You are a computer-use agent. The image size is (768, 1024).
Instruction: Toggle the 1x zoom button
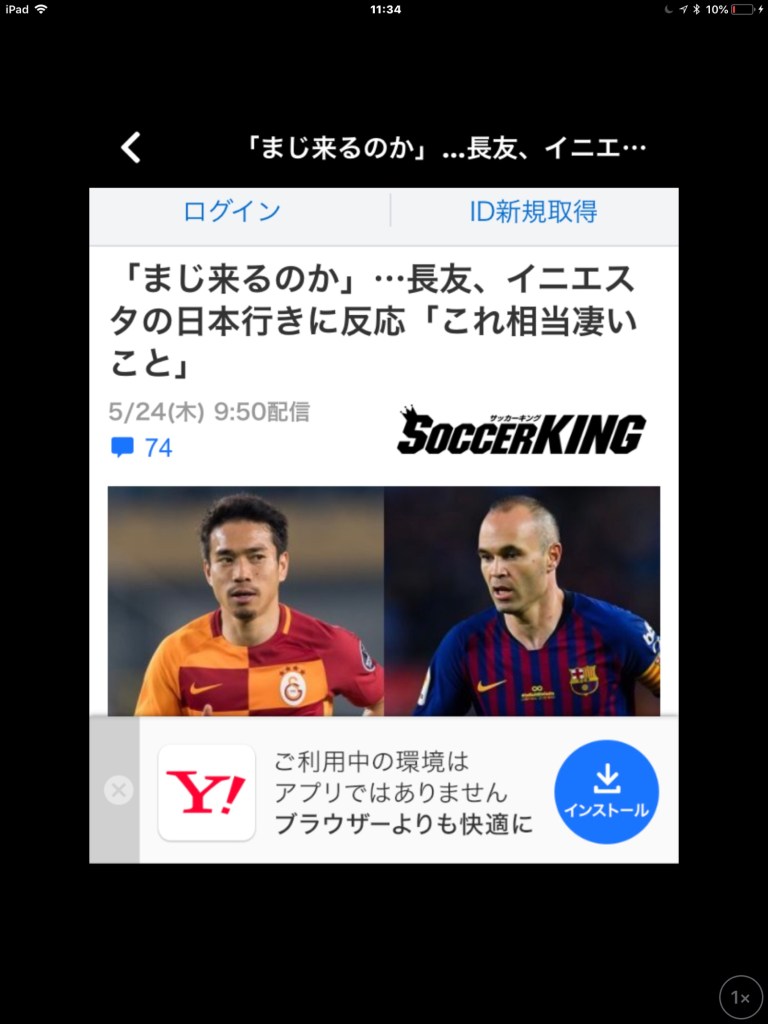tap(740, 997)
